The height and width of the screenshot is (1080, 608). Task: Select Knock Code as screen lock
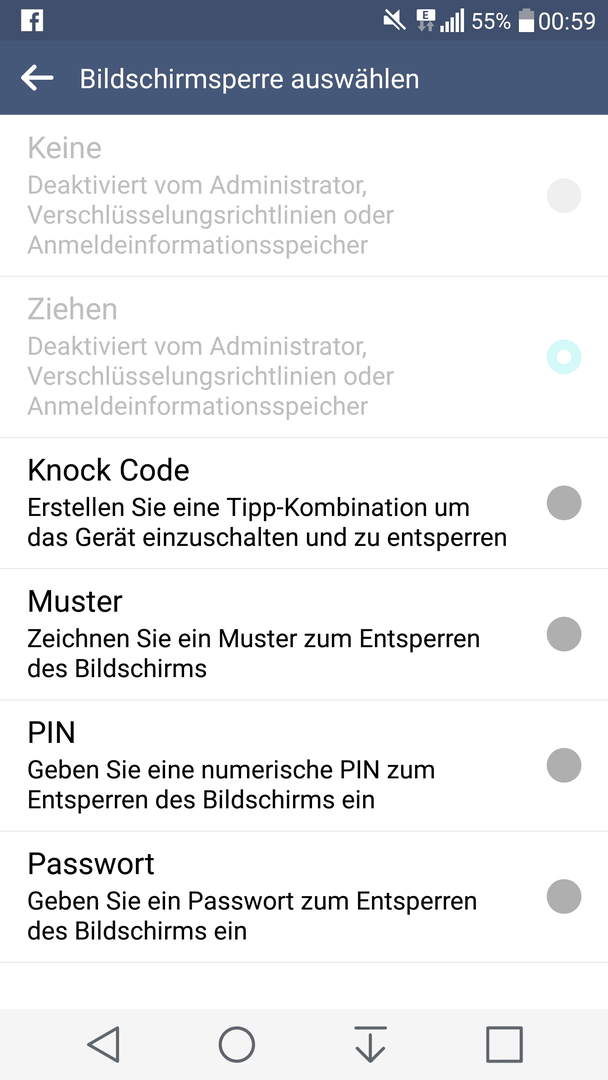point(304,503)
